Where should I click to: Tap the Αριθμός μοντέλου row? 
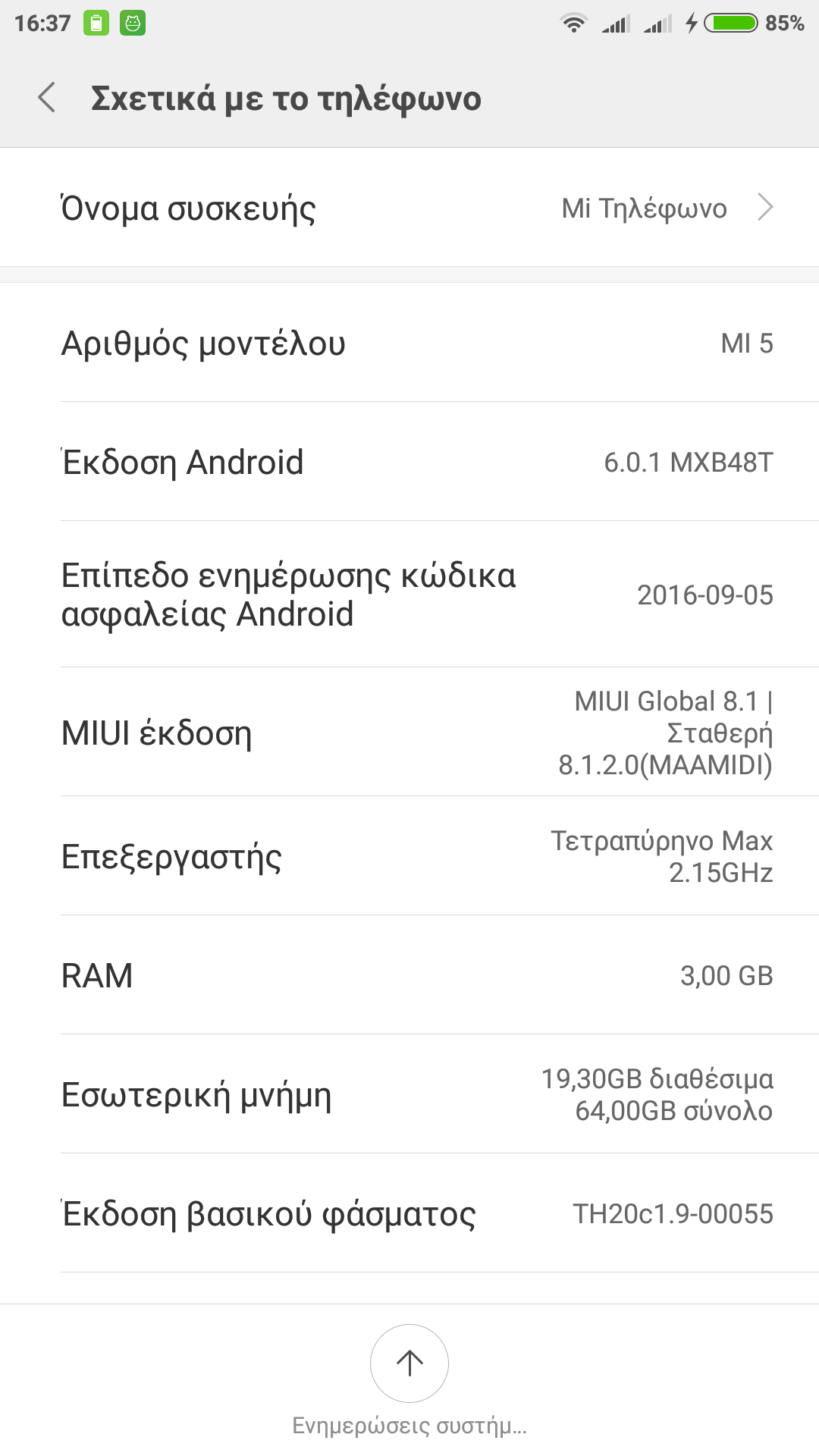(x=409, y=343)
